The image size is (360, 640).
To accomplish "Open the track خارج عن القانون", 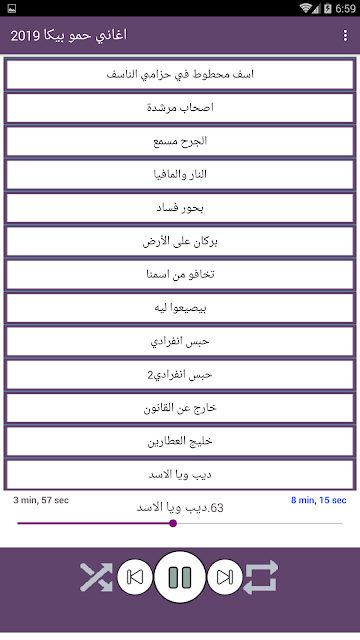I will [180, 408].
